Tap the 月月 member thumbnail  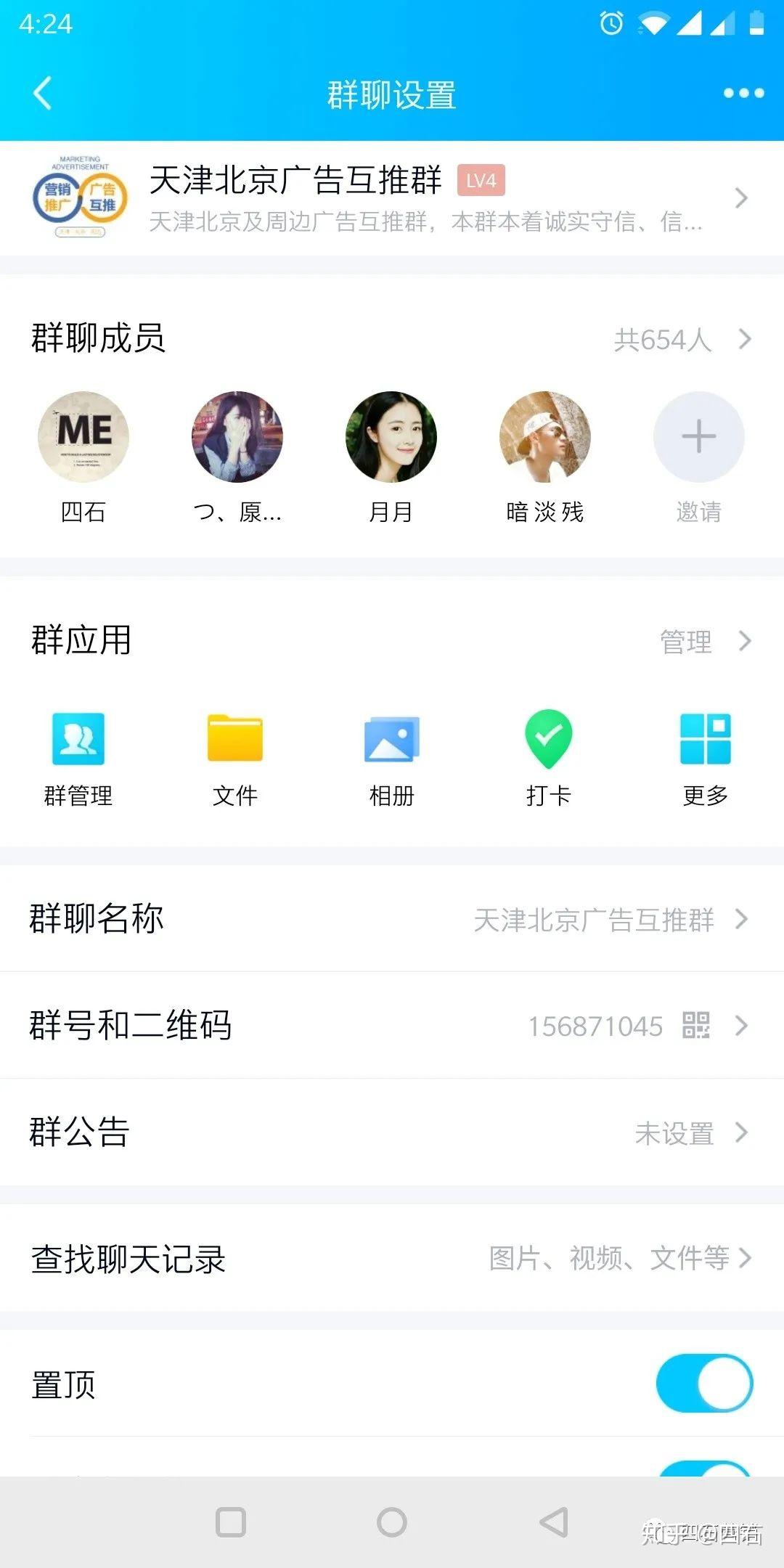point(391,436)
